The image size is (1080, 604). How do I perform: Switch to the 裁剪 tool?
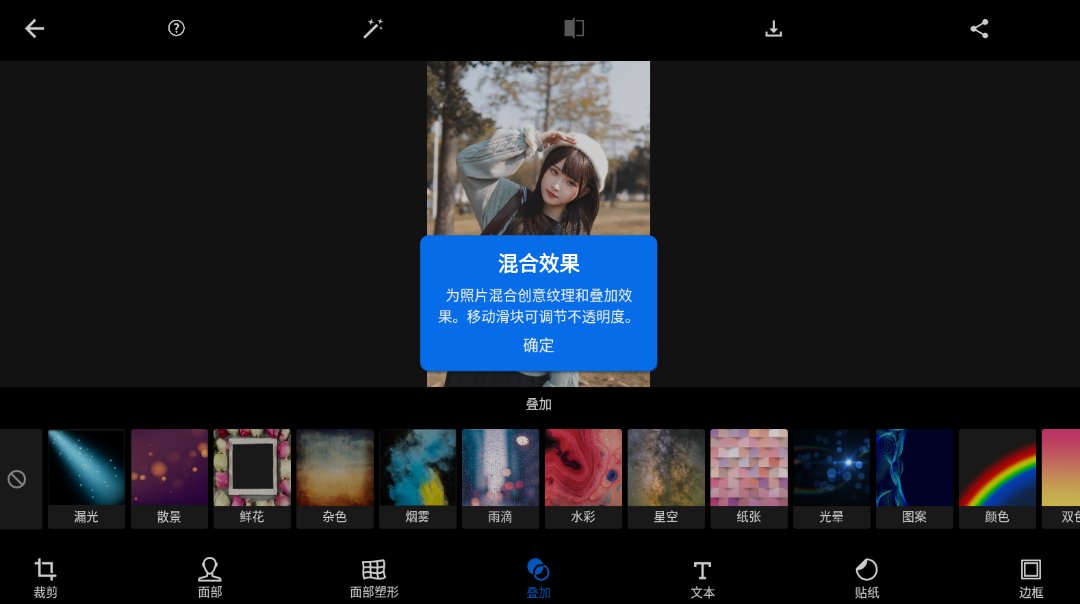tap(45, 578)
